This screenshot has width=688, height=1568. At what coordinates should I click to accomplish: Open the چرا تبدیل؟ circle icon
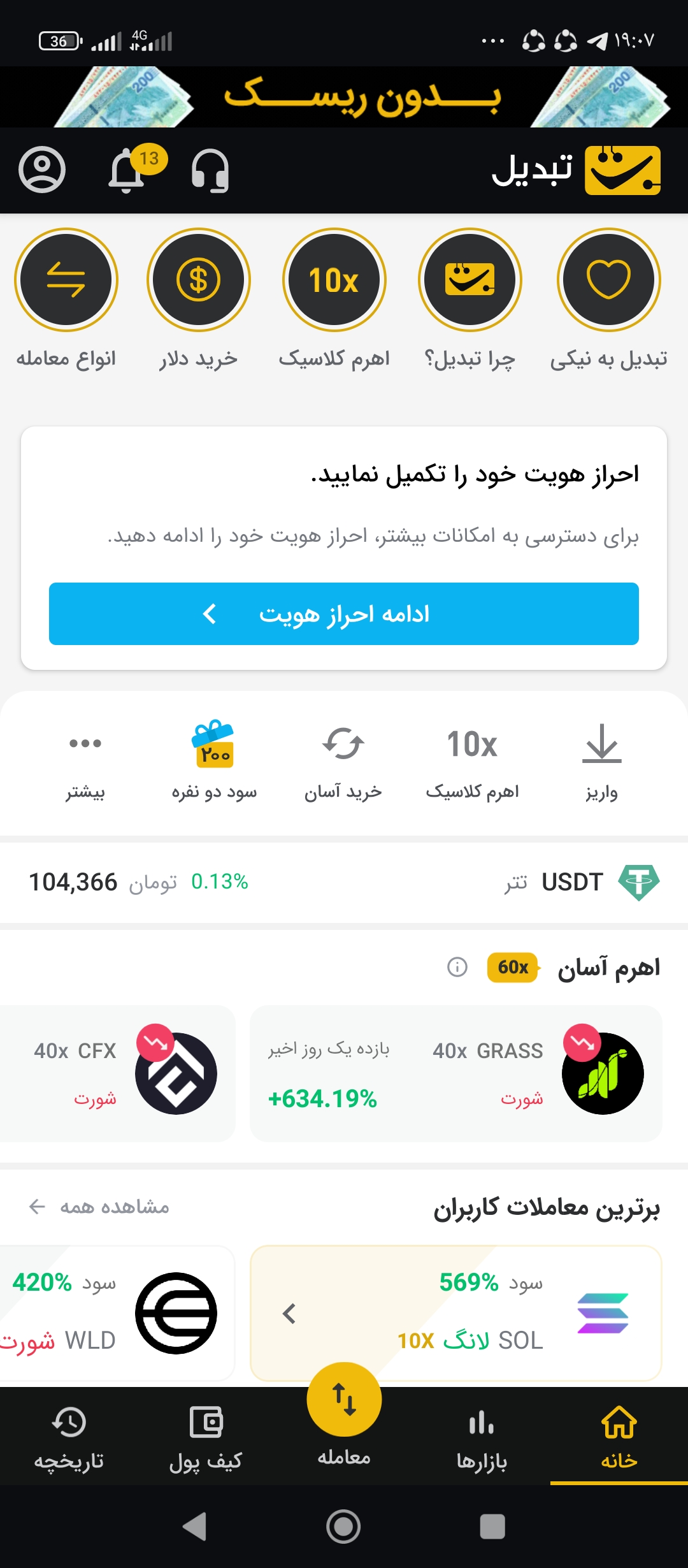pos(470,280)
